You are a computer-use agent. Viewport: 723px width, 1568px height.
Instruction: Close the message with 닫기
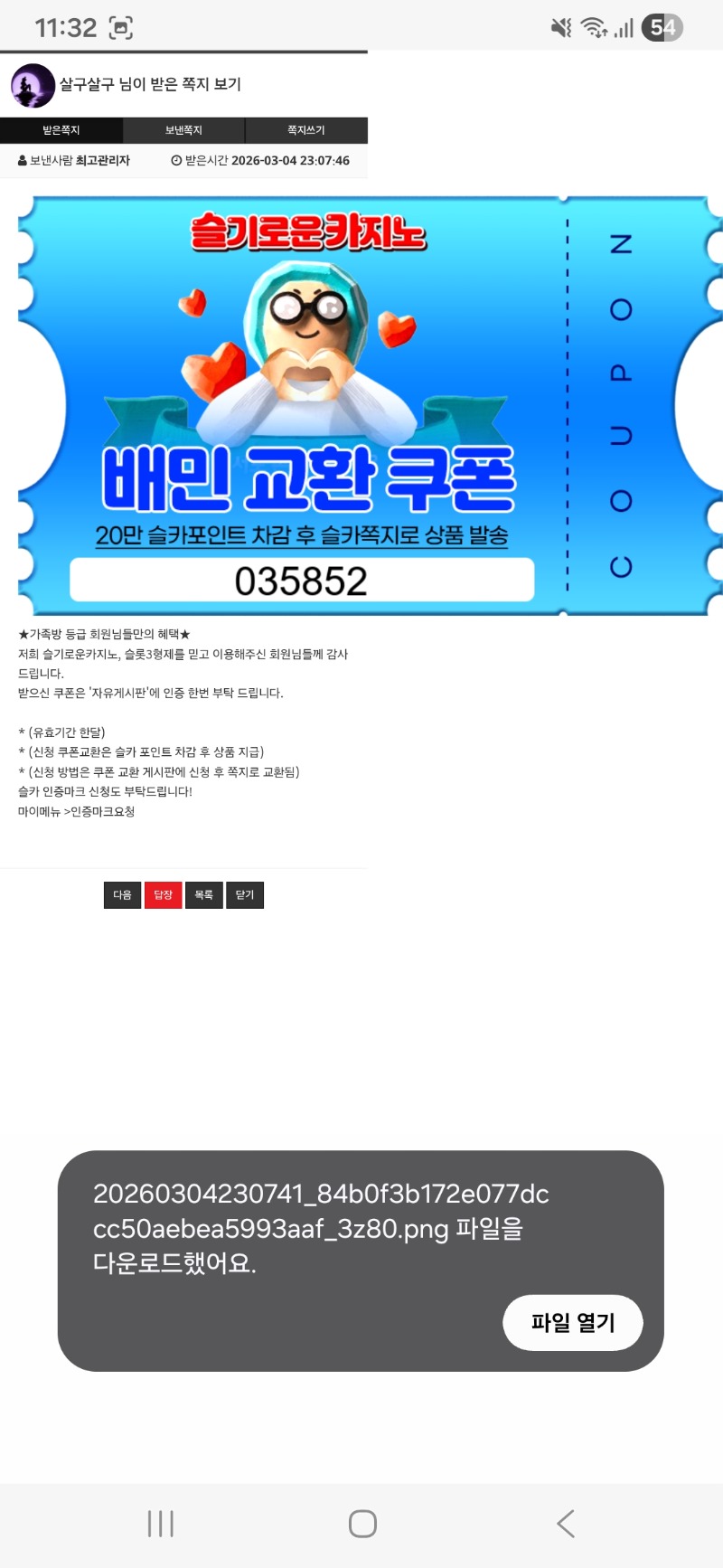(244, 895)
